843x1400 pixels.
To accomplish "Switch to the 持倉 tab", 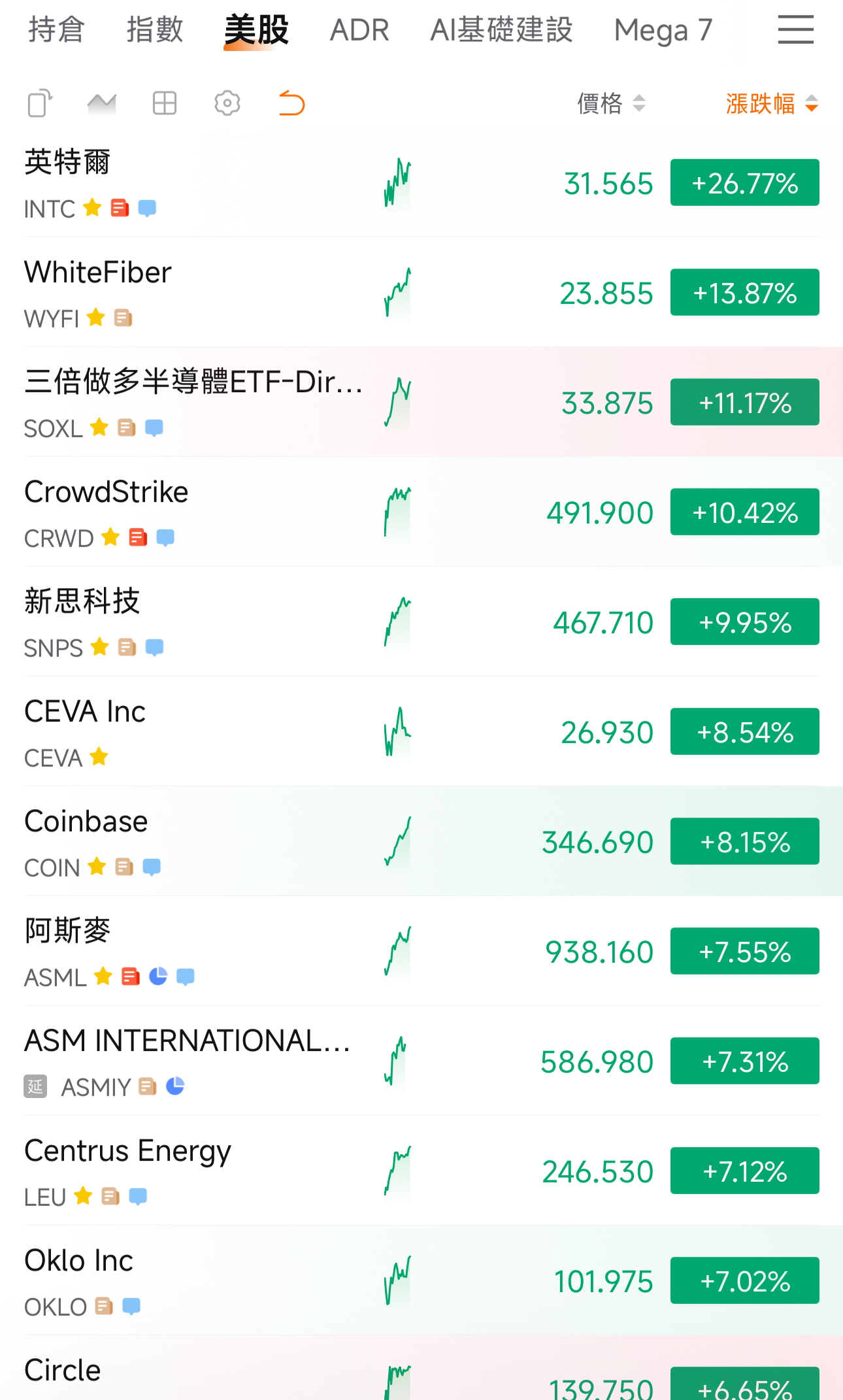I will tap(56, 30).
